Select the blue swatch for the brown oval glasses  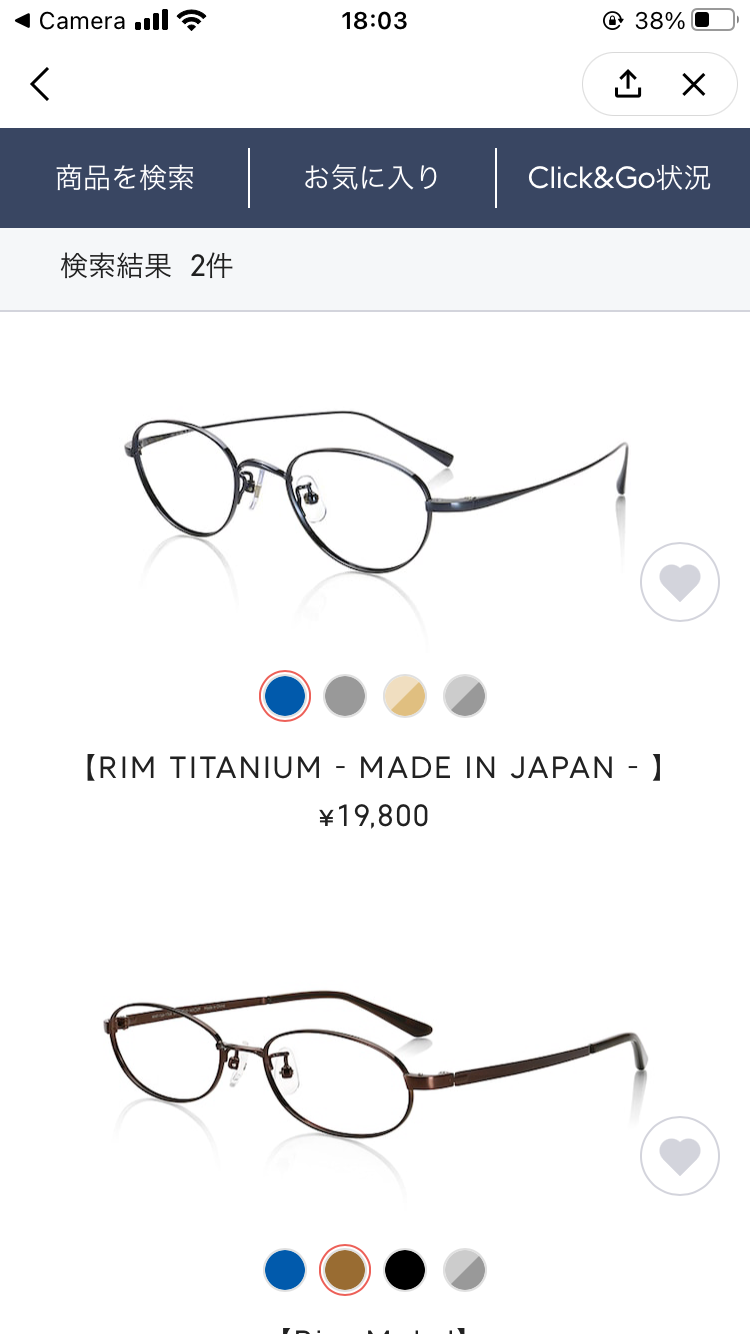pyautogui.click(x=285, y=1270)
